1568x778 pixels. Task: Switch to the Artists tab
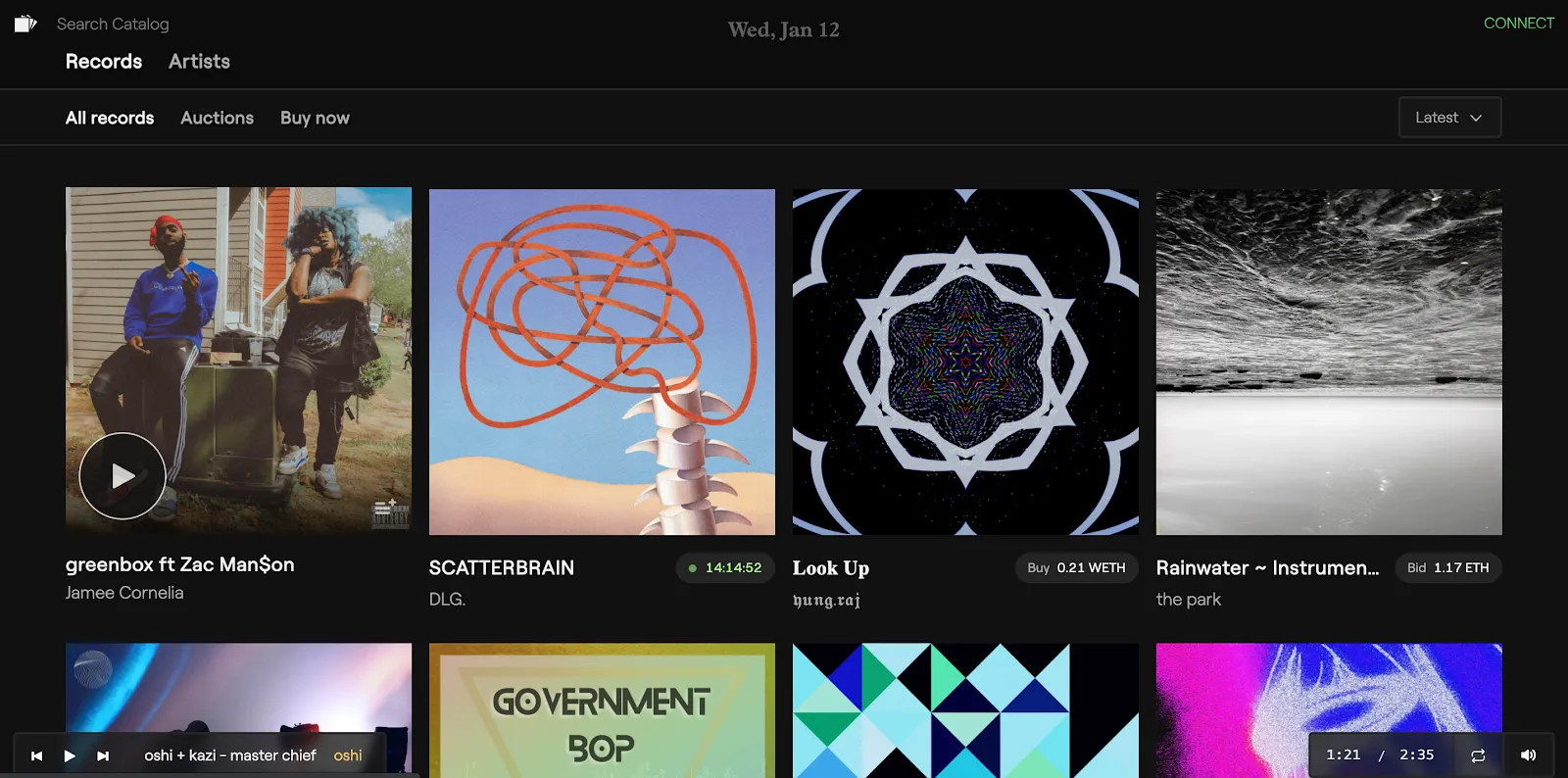tap(199, 61)
